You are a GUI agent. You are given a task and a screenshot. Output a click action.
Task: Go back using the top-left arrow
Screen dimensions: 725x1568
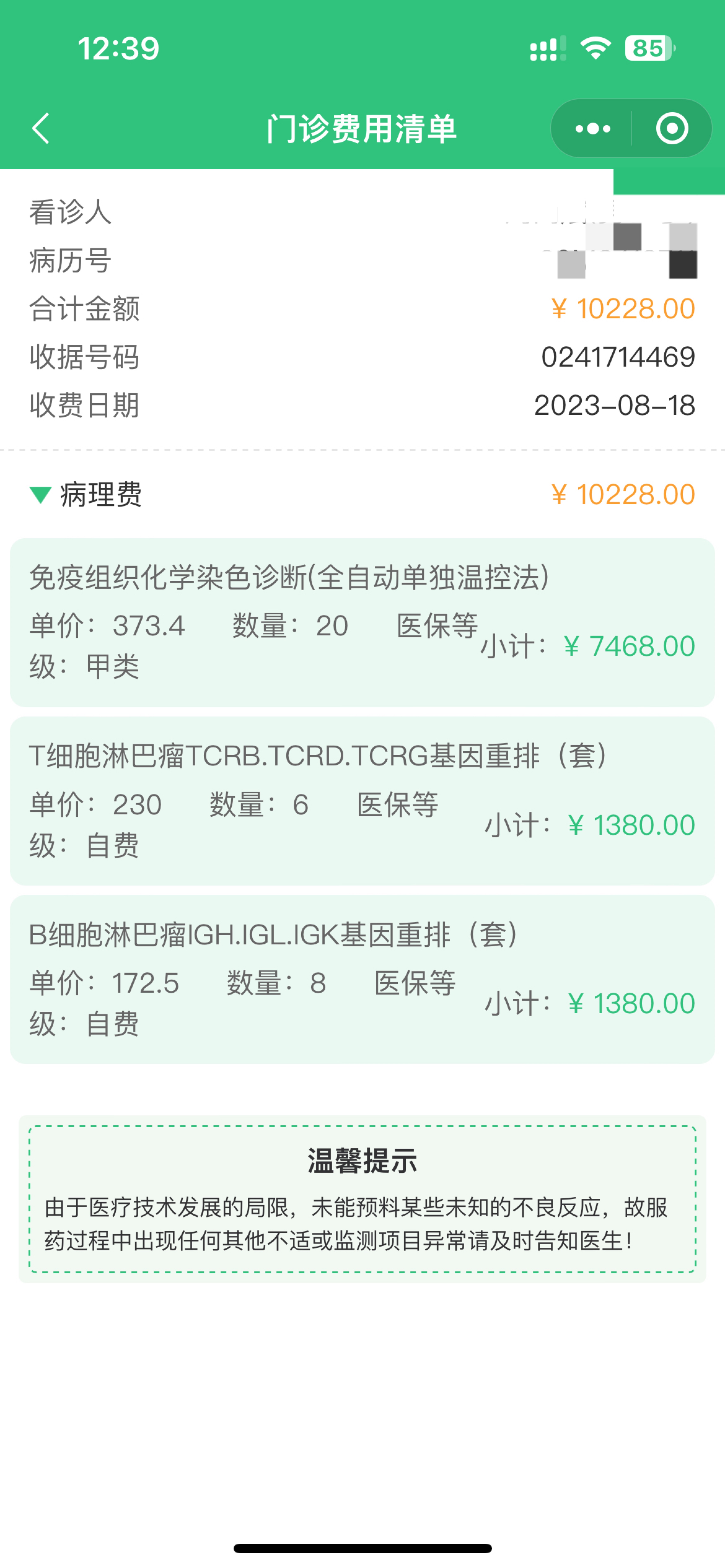pos(41,128)
